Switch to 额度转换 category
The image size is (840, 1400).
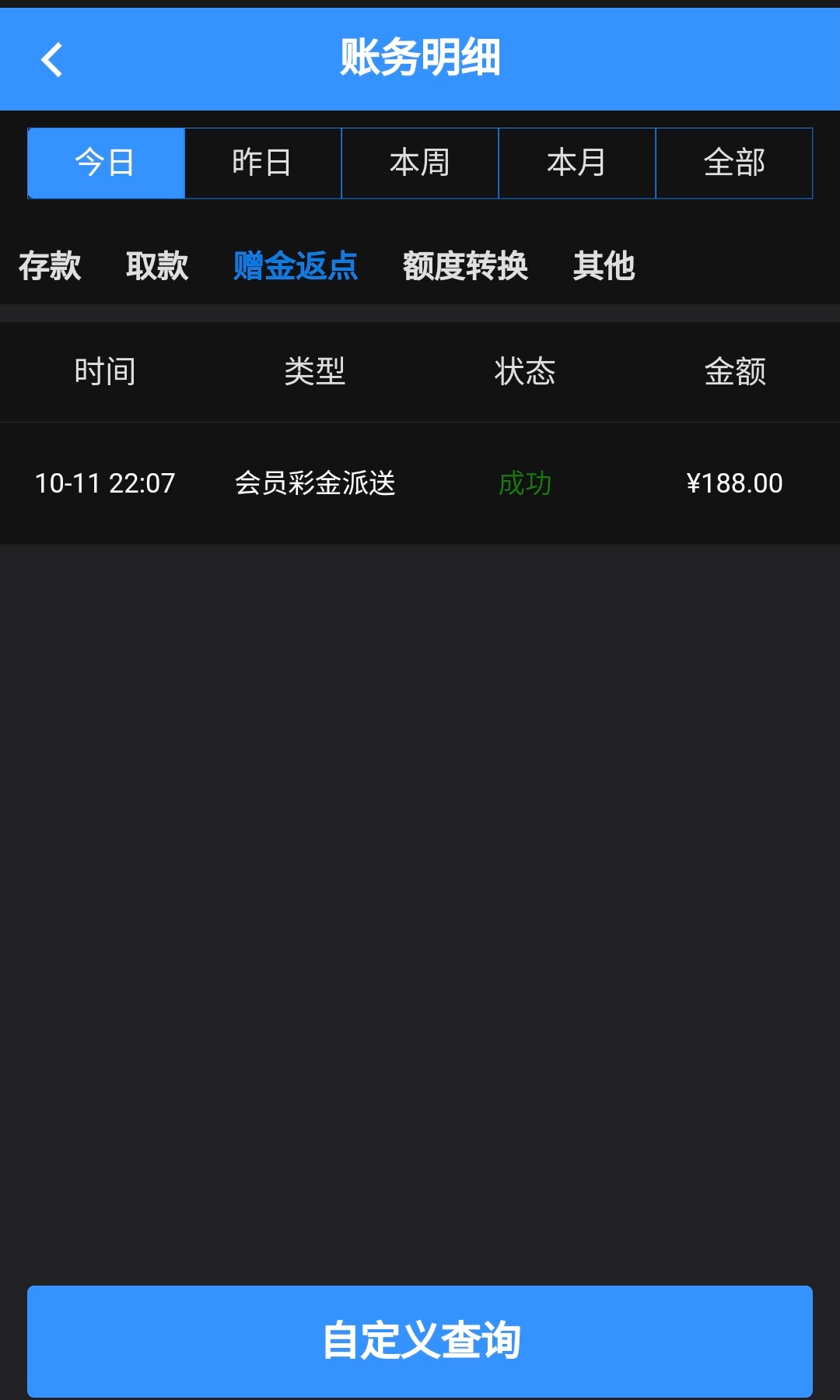[x=465, y=266]
